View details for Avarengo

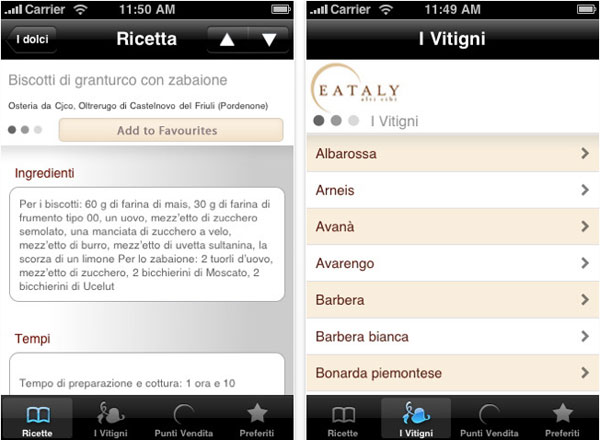click(452, 263)
